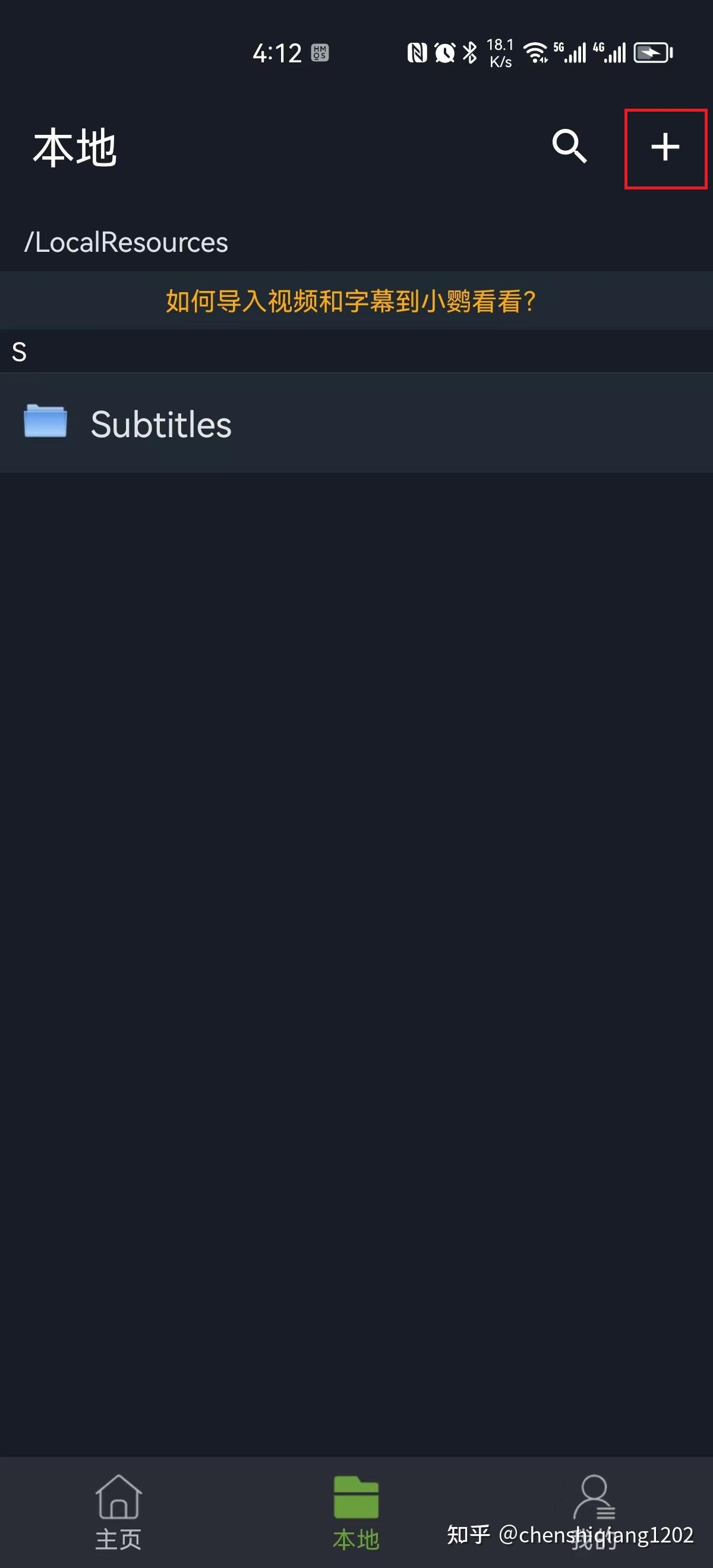Go to the 我的 tab

[594, 1512]
